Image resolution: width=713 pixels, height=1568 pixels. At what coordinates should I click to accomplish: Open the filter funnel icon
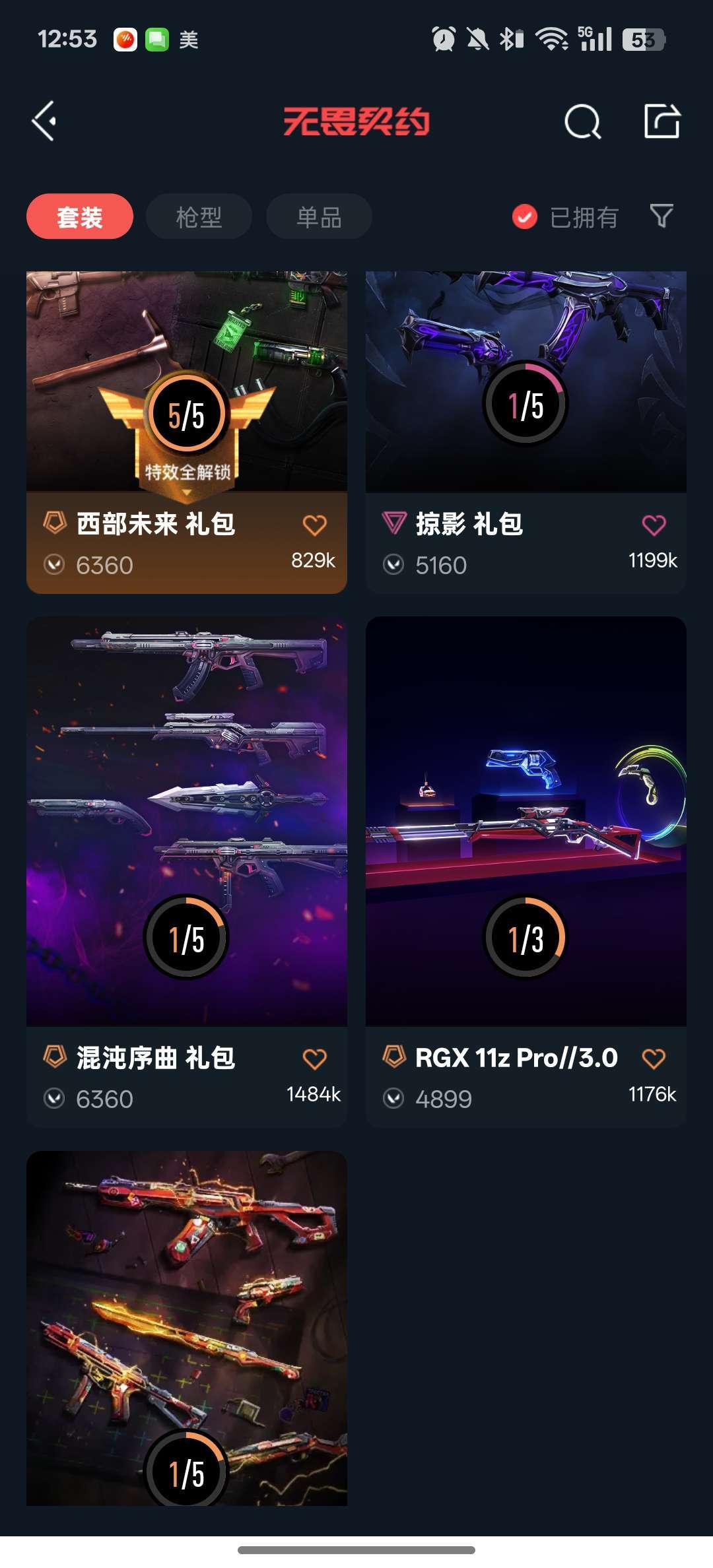(662, 216)
